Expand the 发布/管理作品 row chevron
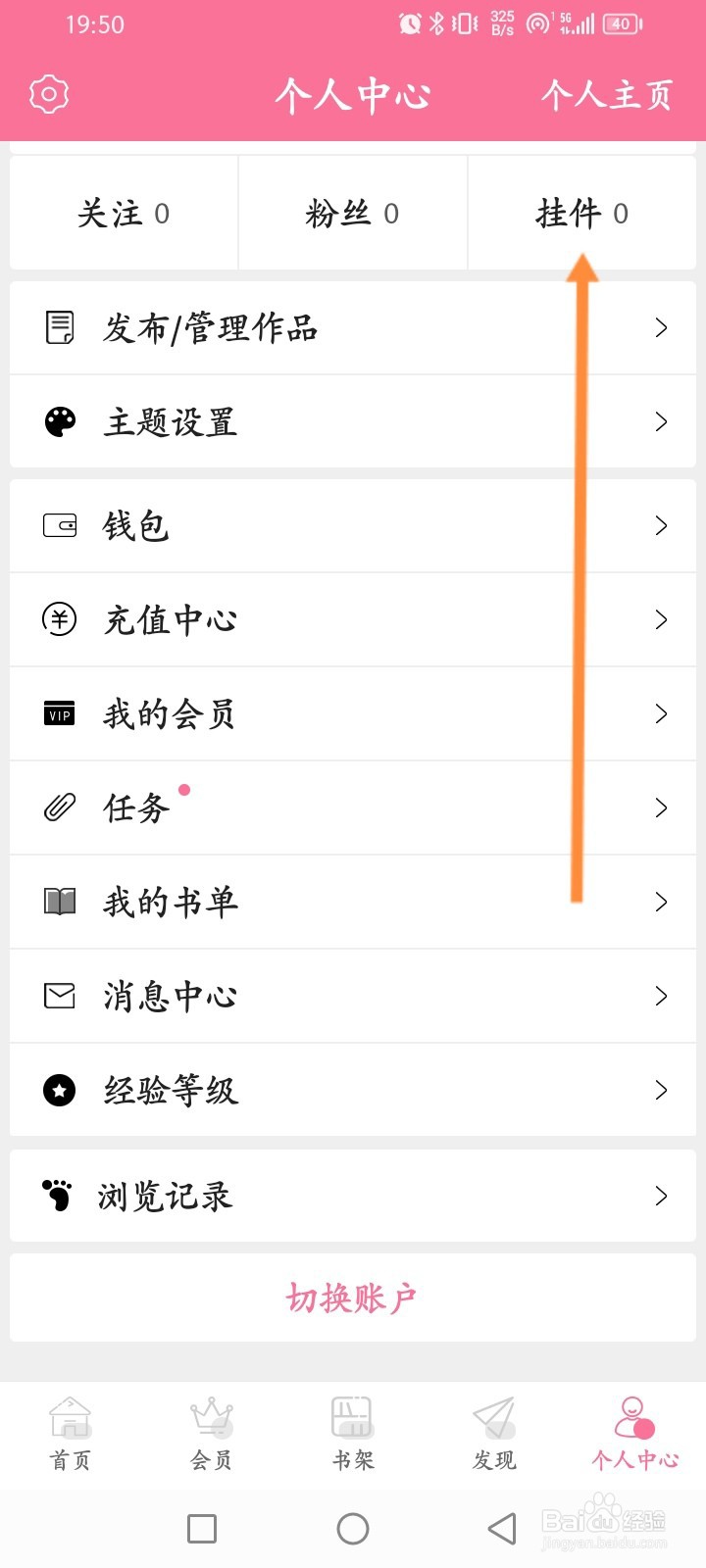This screenshot has height=1568, width=706. 660,328
